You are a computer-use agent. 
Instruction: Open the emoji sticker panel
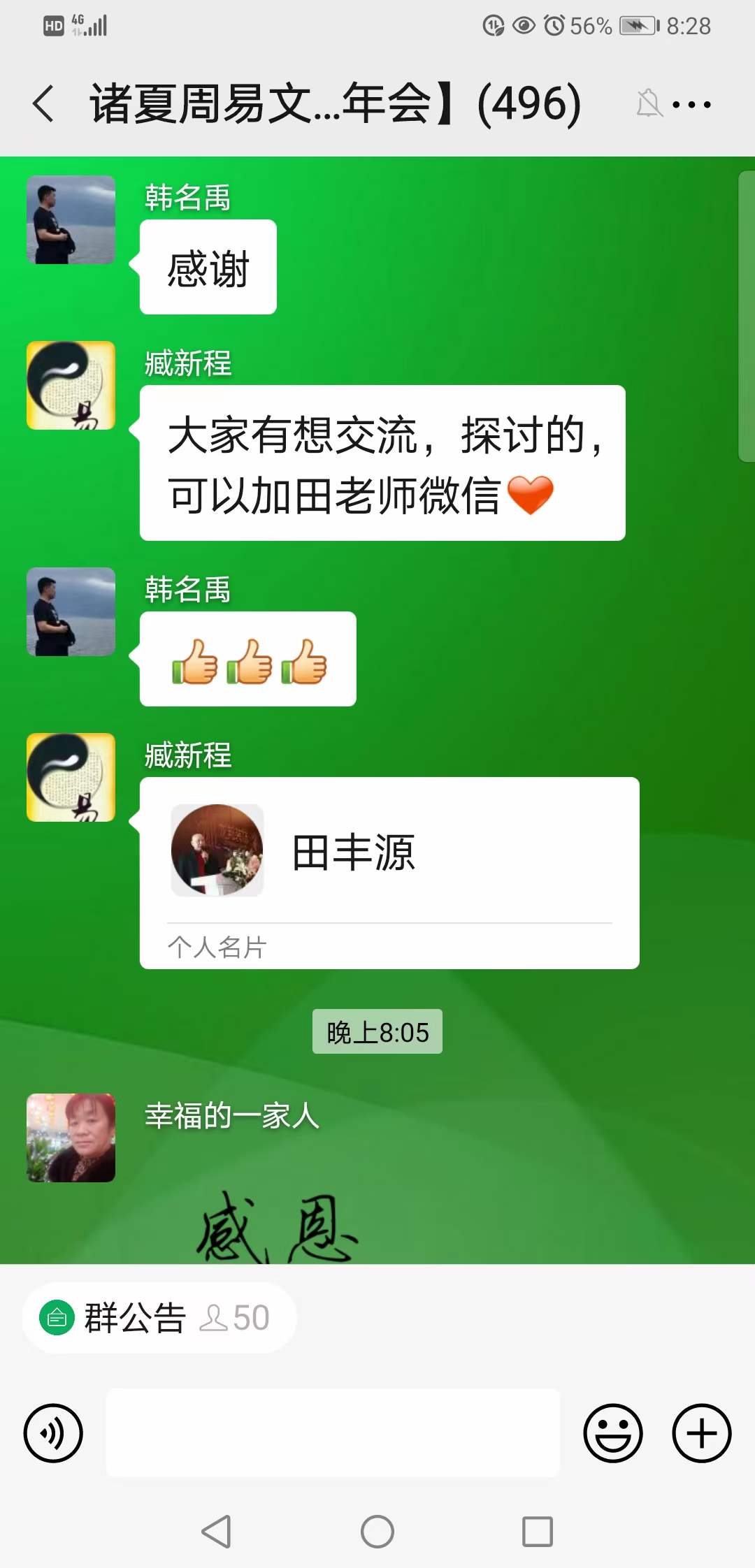(x=612, y=1433)
